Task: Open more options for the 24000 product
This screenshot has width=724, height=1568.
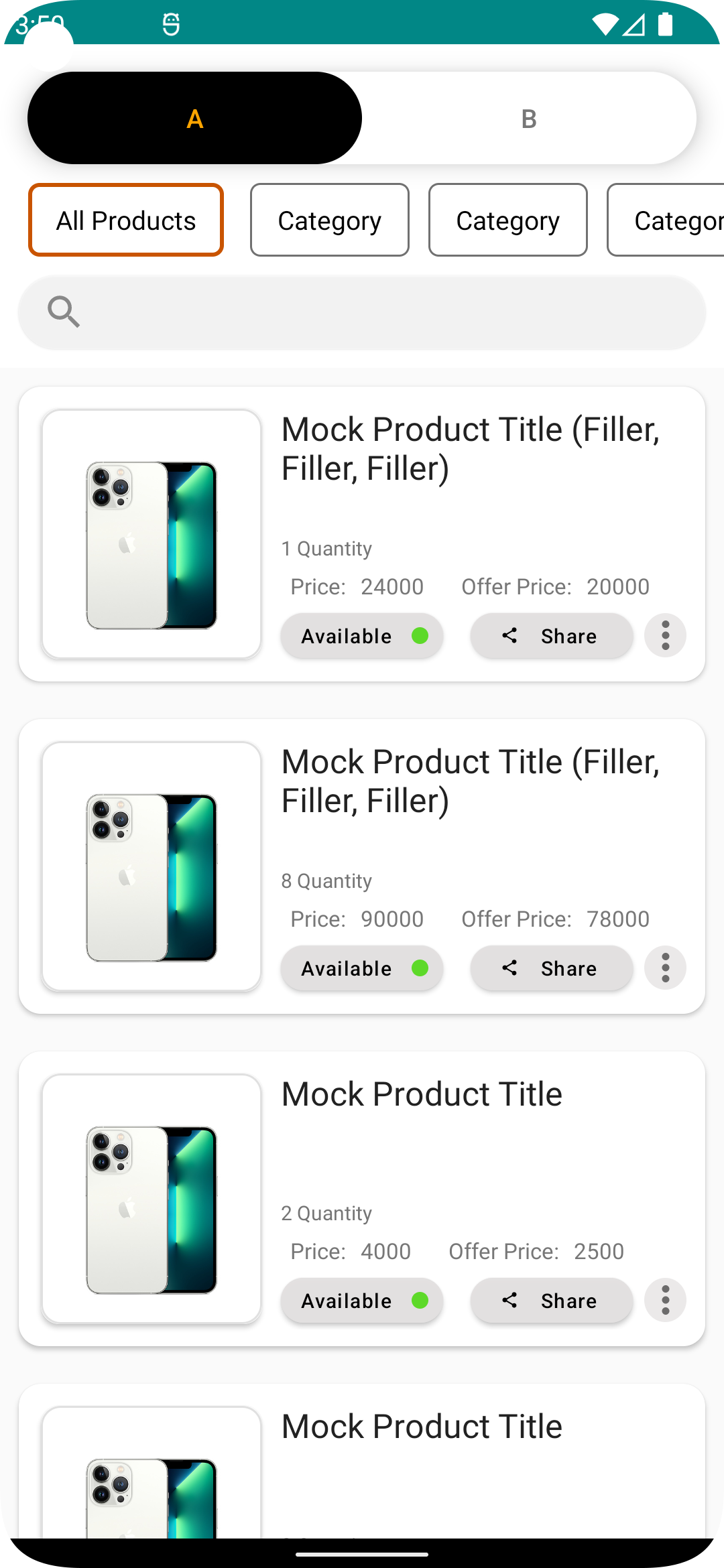Action: coord(665,635)
